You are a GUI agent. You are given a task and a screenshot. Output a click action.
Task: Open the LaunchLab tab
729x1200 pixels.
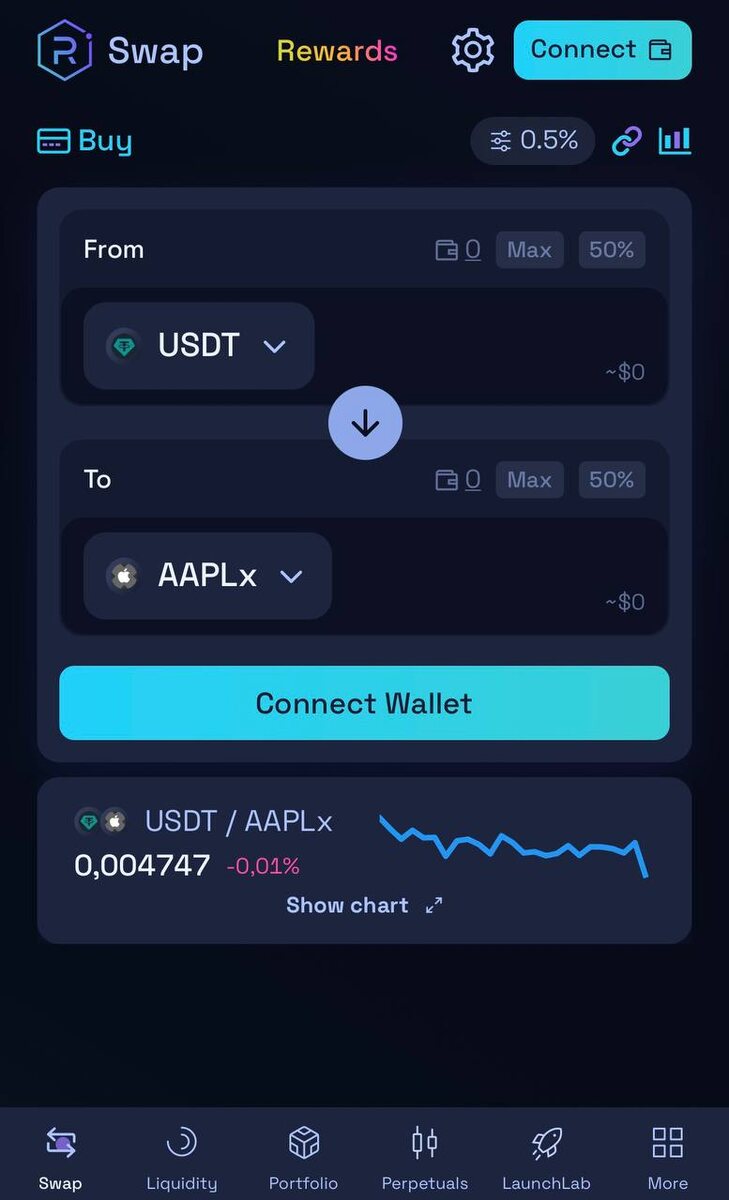click(546, 1158)
